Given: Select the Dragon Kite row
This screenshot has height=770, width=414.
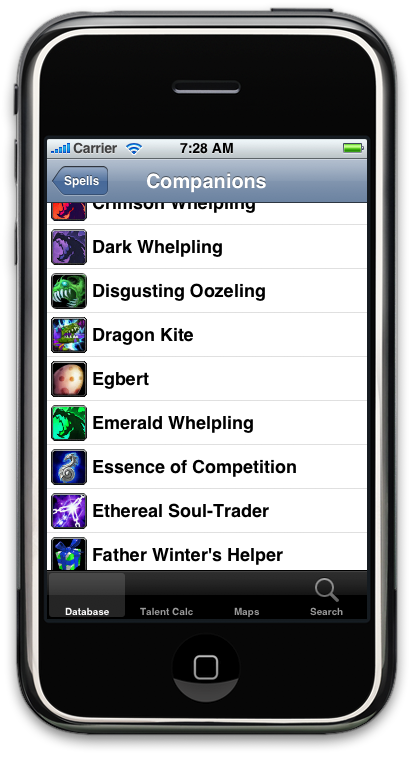Looking at the screenshot, I should tap(207, 335).
